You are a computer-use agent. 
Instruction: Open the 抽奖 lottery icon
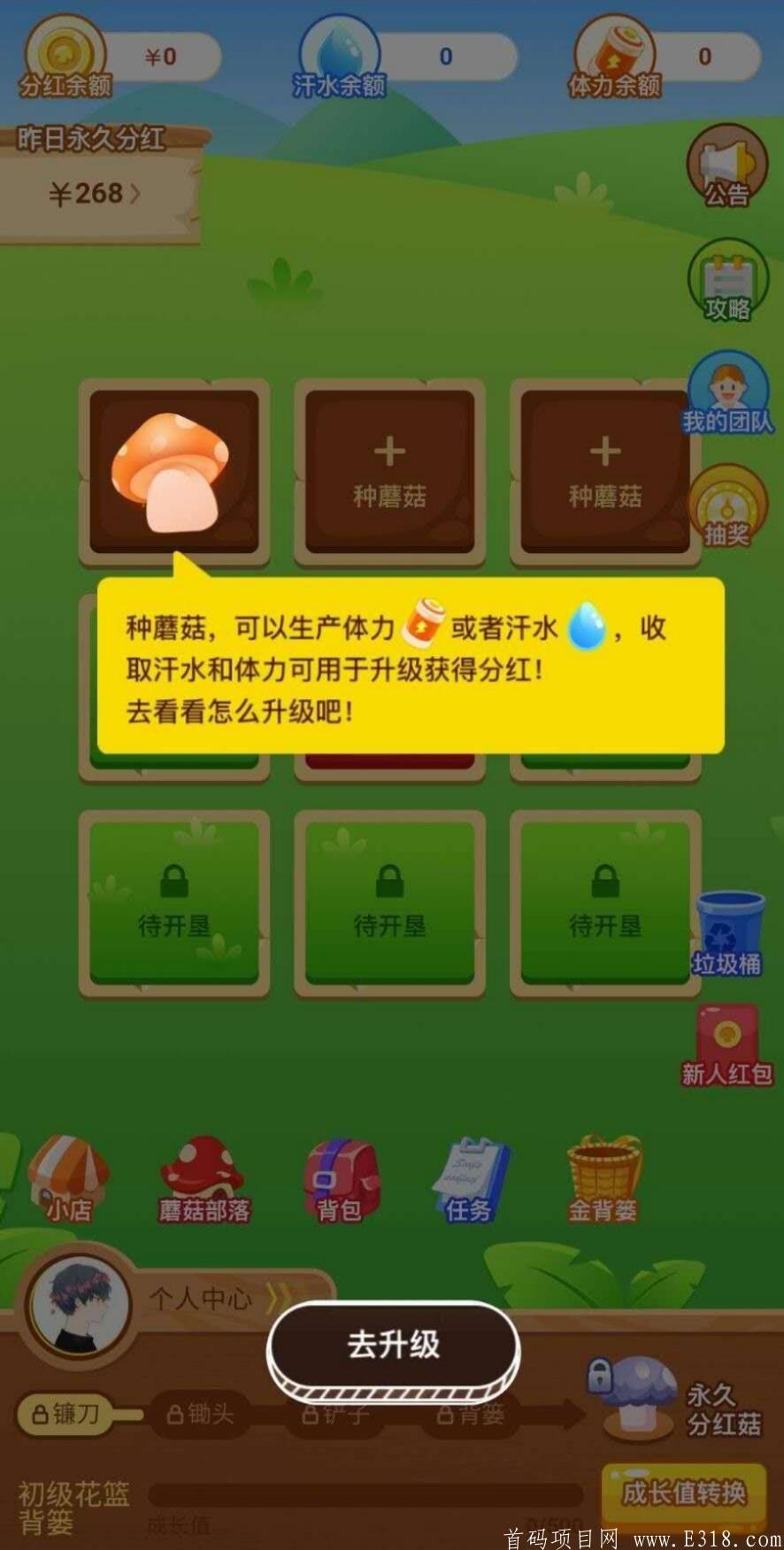(x=726, y=506)
